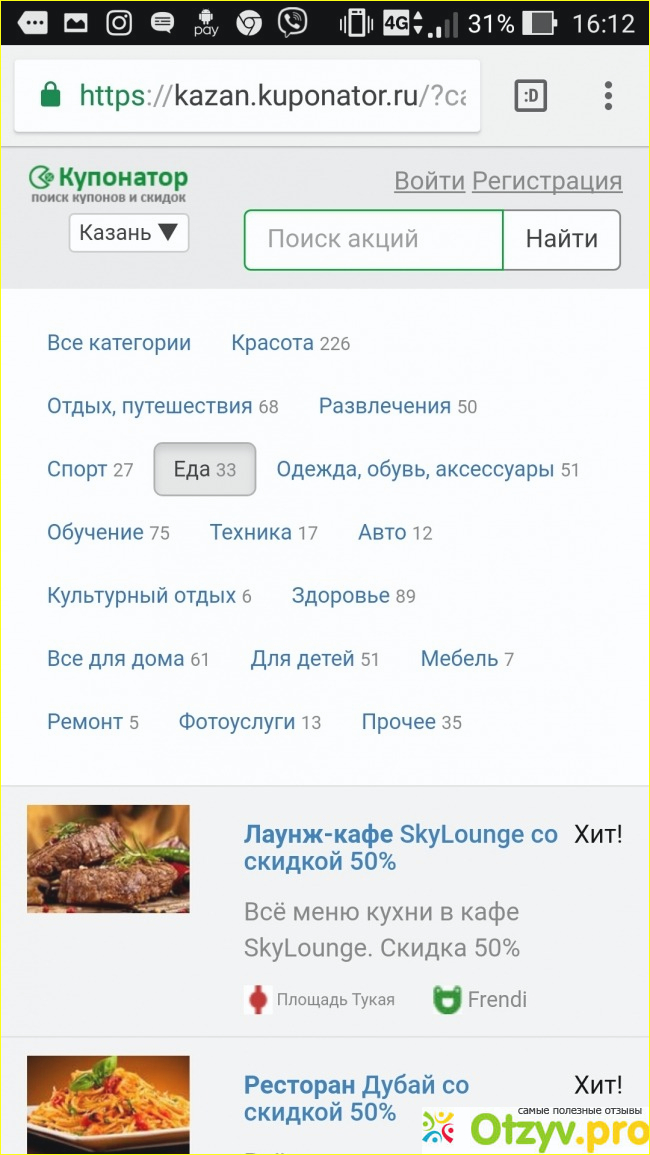This screenshot has height=1155, width=650.
Task: Open the Войти login link
Action: tap(429, 181)
